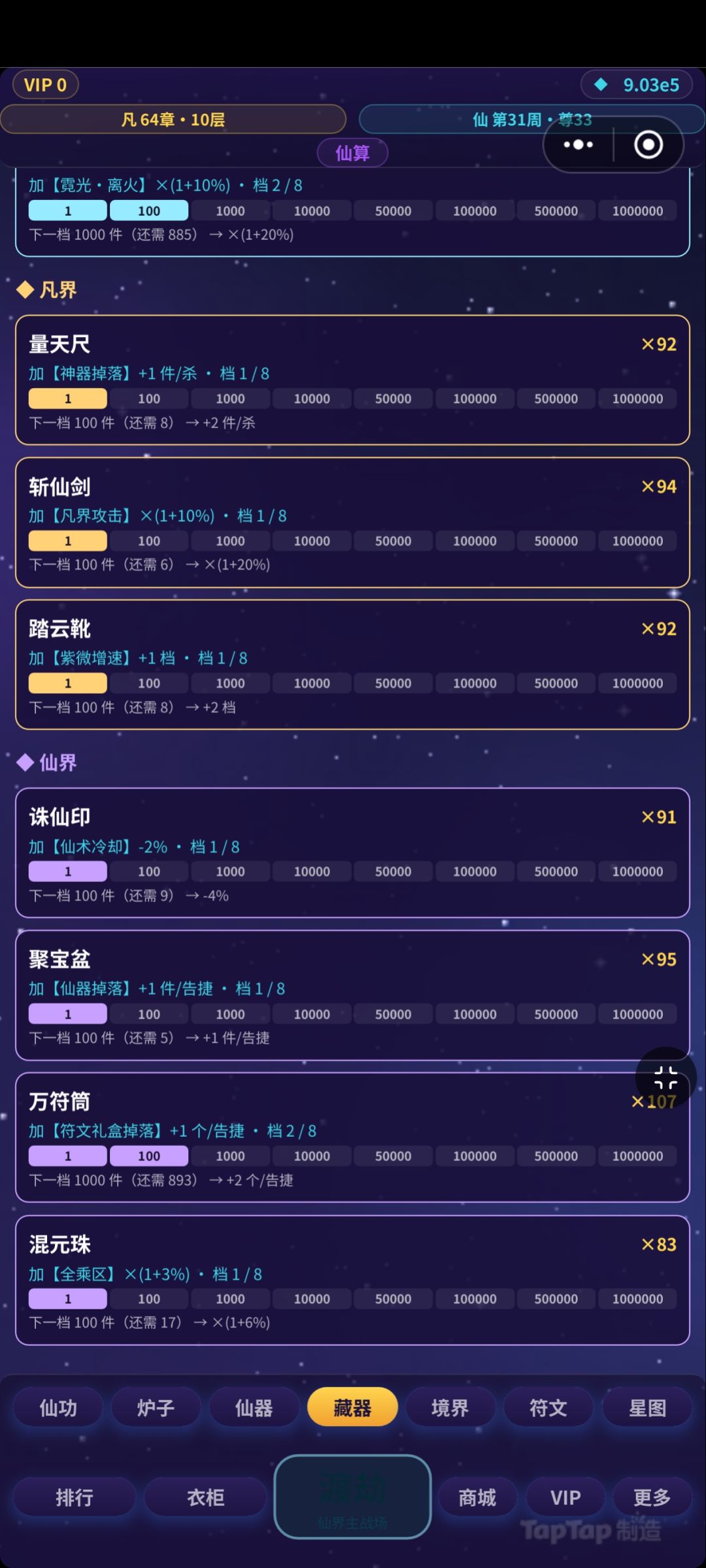This screenshot has width=706, height=1568.
Task: Collapse the floating fullscreen-exit icon
Action: pos(666,1077)
